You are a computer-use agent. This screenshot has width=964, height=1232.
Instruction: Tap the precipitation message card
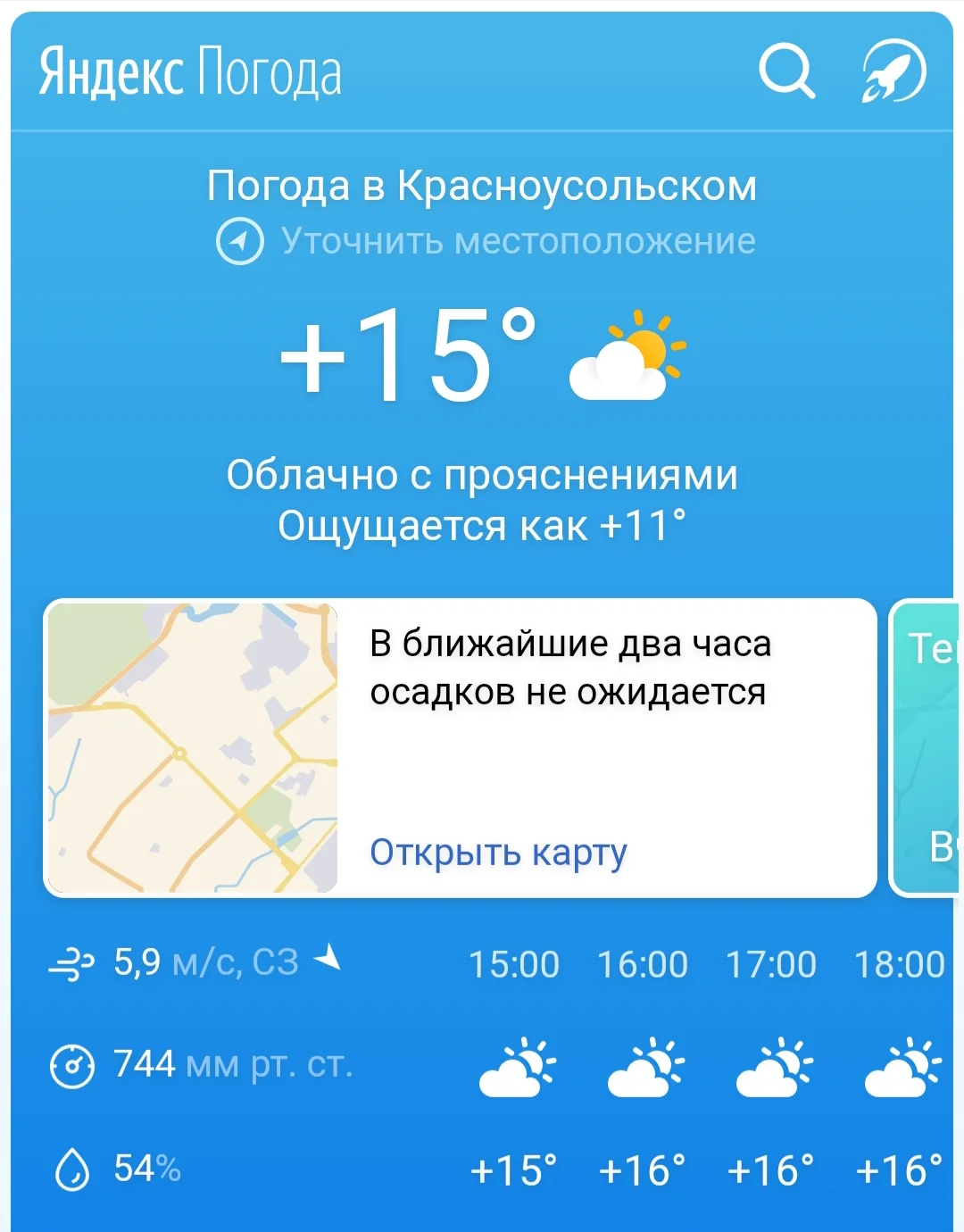pyautogui.click(x=571, y=665)
